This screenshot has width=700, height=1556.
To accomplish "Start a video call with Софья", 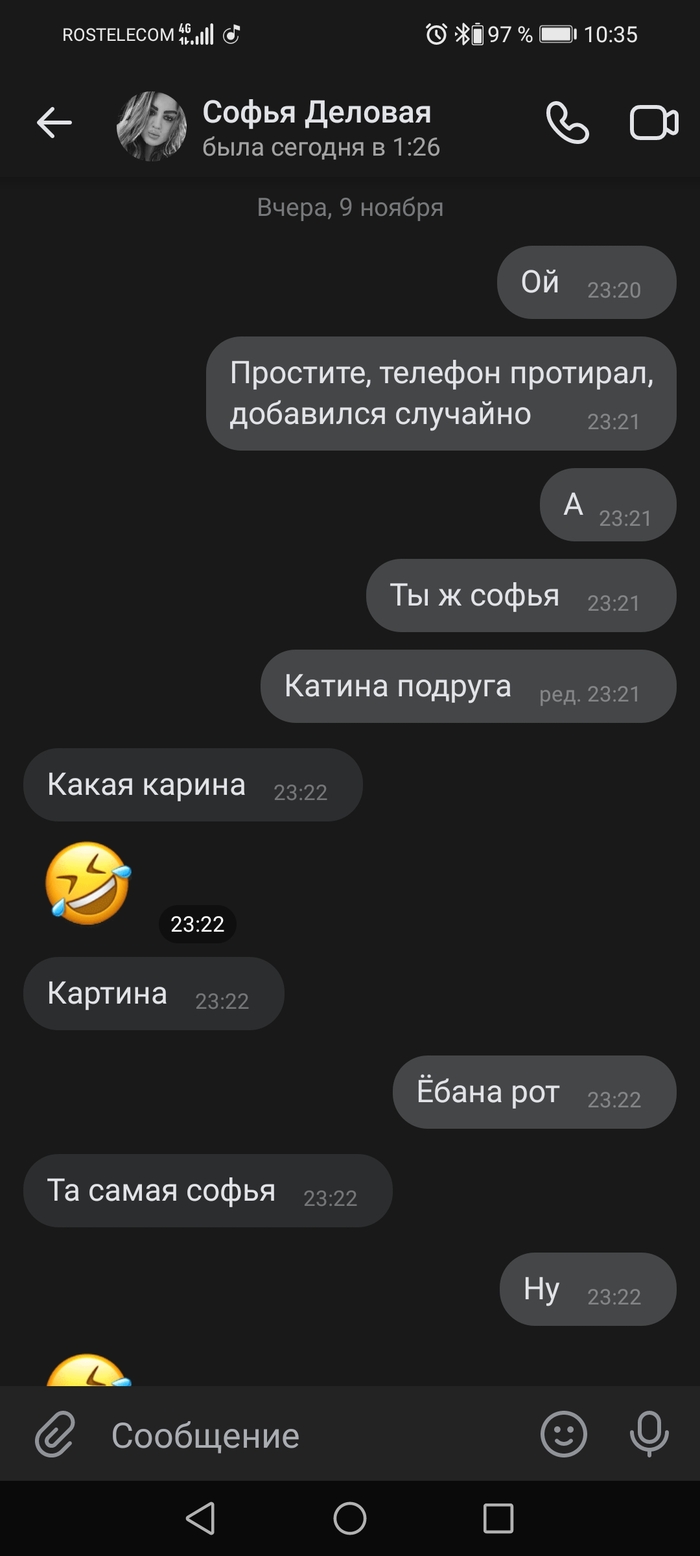I will pos(653,123).
